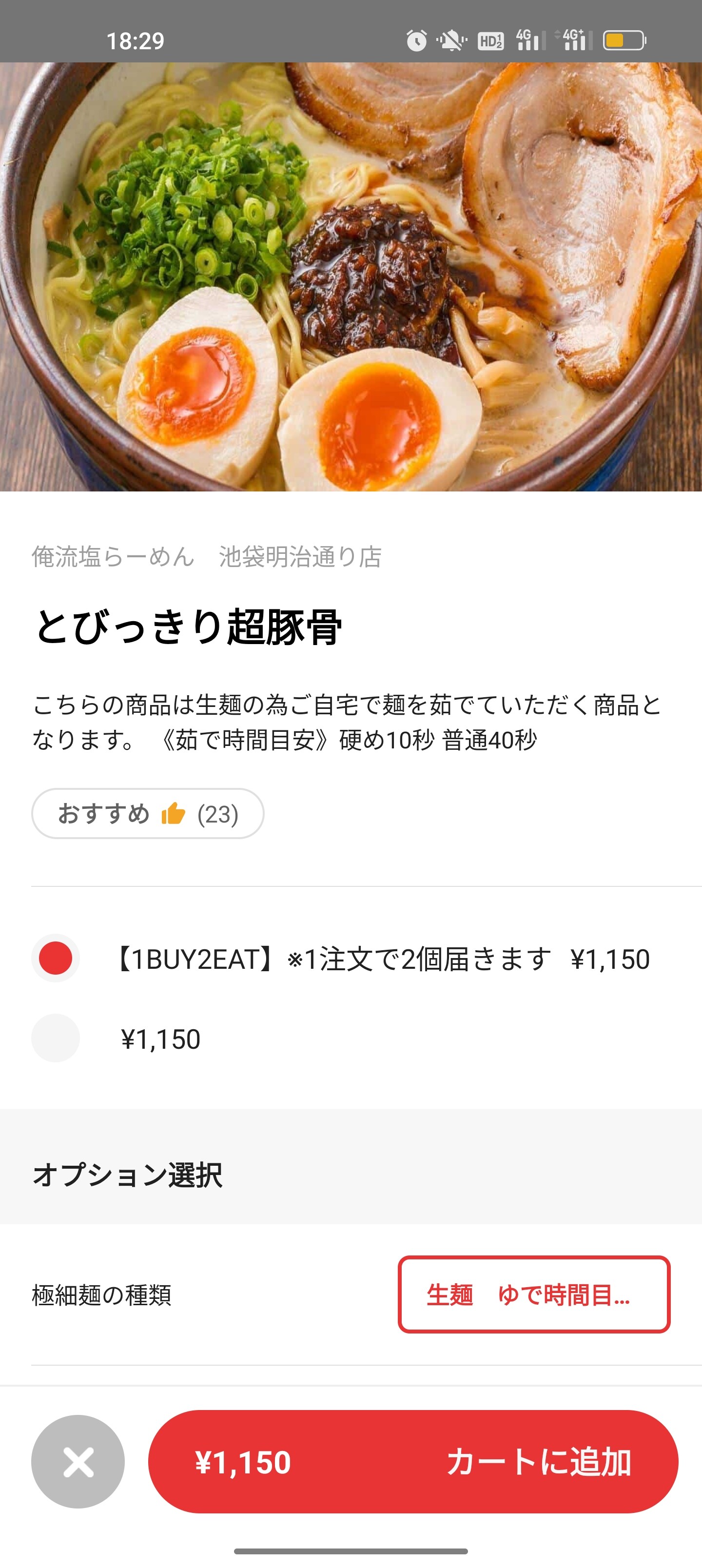Tap the おすすめ recommend chip
The height and width of the screenshot is (1568, 702).
pyautogui.click(x=147, y=813)
